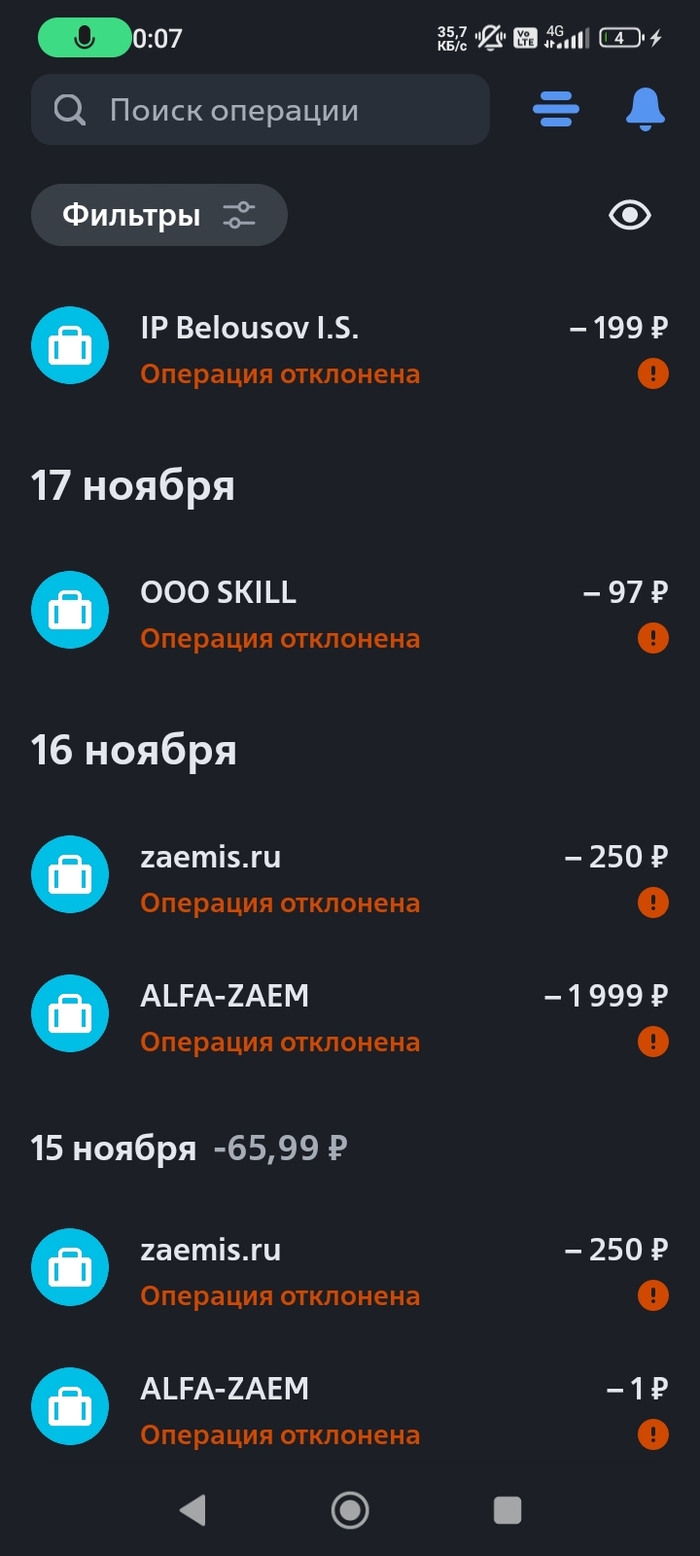
Task: Open the blue stacked-lines menu icon
Action: [x=556, y=109]
